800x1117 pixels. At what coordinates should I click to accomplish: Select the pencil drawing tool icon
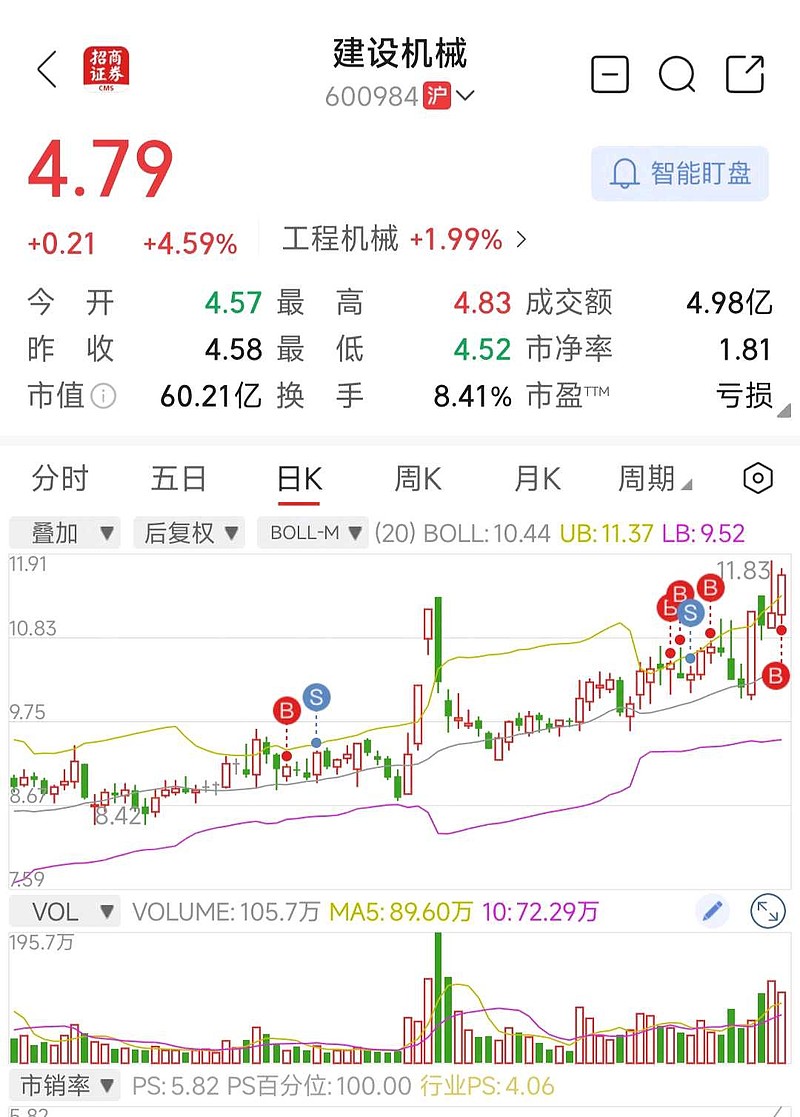[713, 911]
